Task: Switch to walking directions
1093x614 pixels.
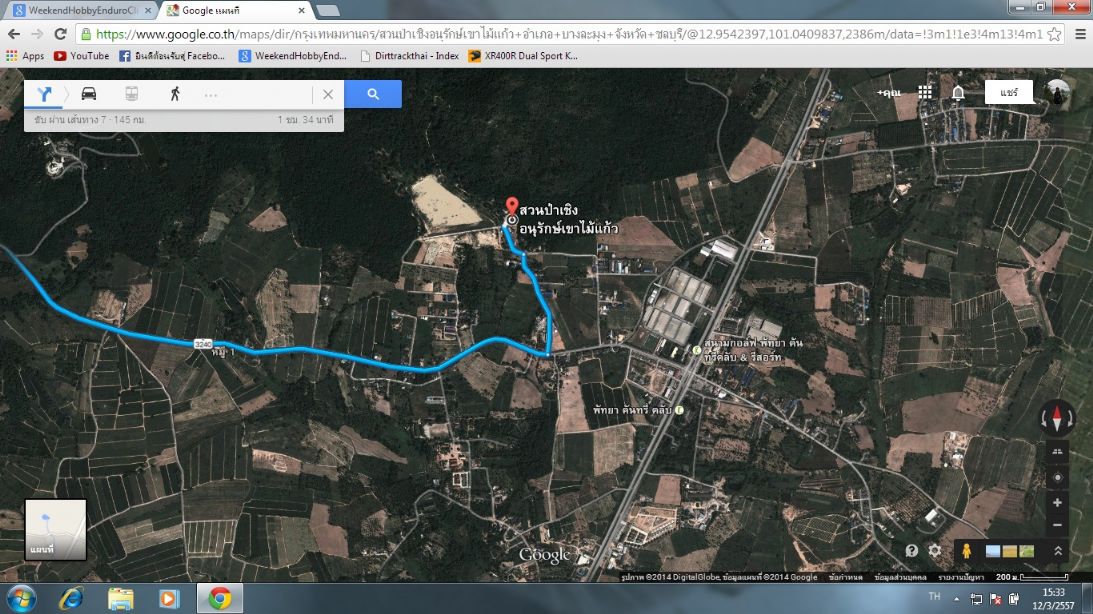Action: point(175,94)
